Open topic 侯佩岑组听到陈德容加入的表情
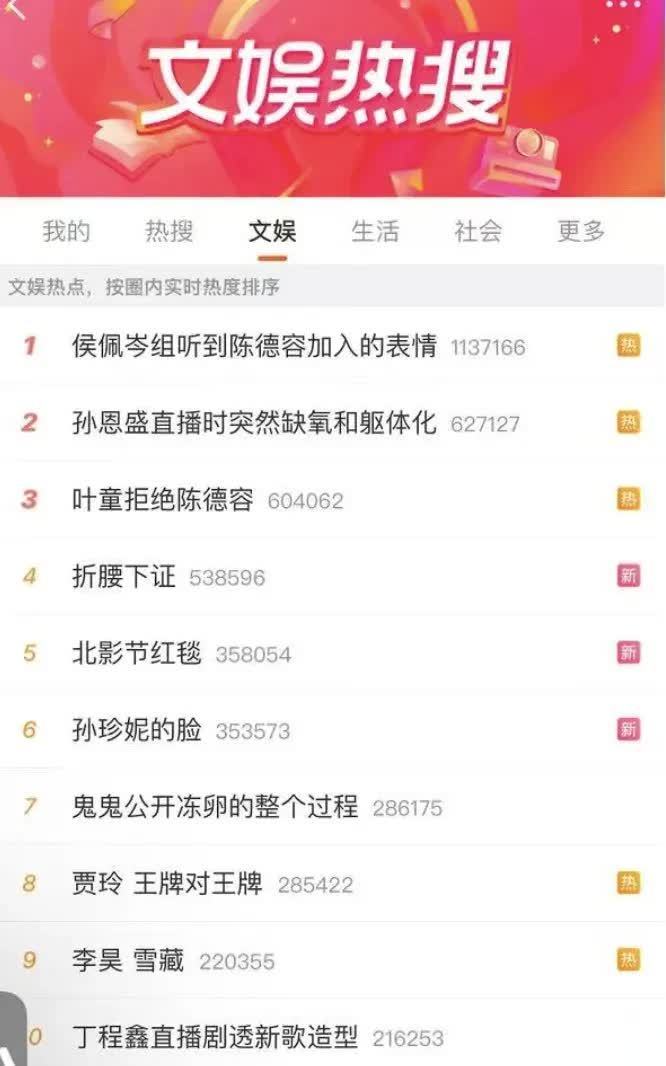This screenshot has width=666, height=1066. coord(254,347)
